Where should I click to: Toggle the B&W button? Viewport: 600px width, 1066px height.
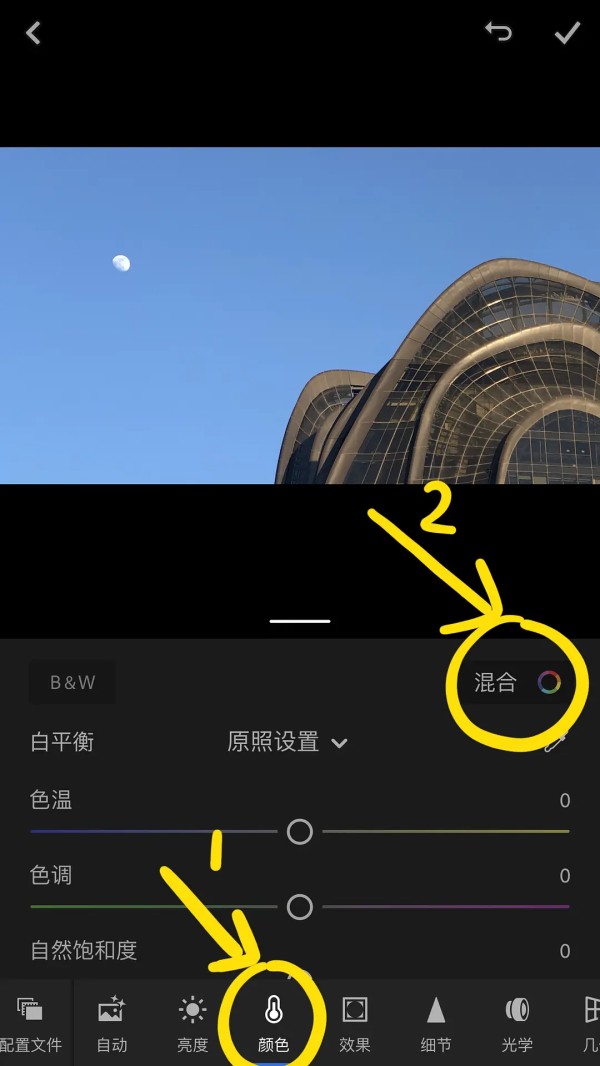[73, 683]
